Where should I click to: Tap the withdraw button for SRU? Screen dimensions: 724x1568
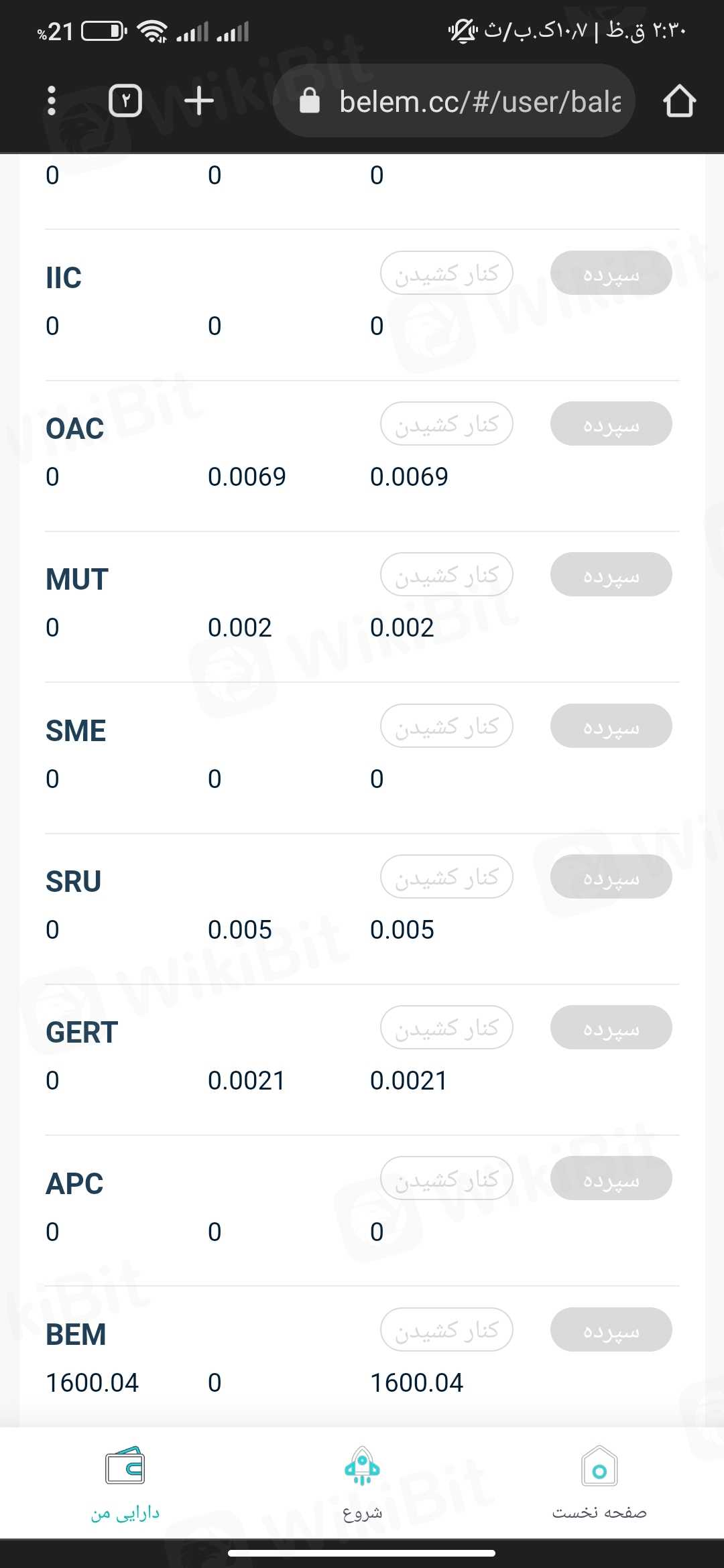pyautogui.click(x=446, y=877)
